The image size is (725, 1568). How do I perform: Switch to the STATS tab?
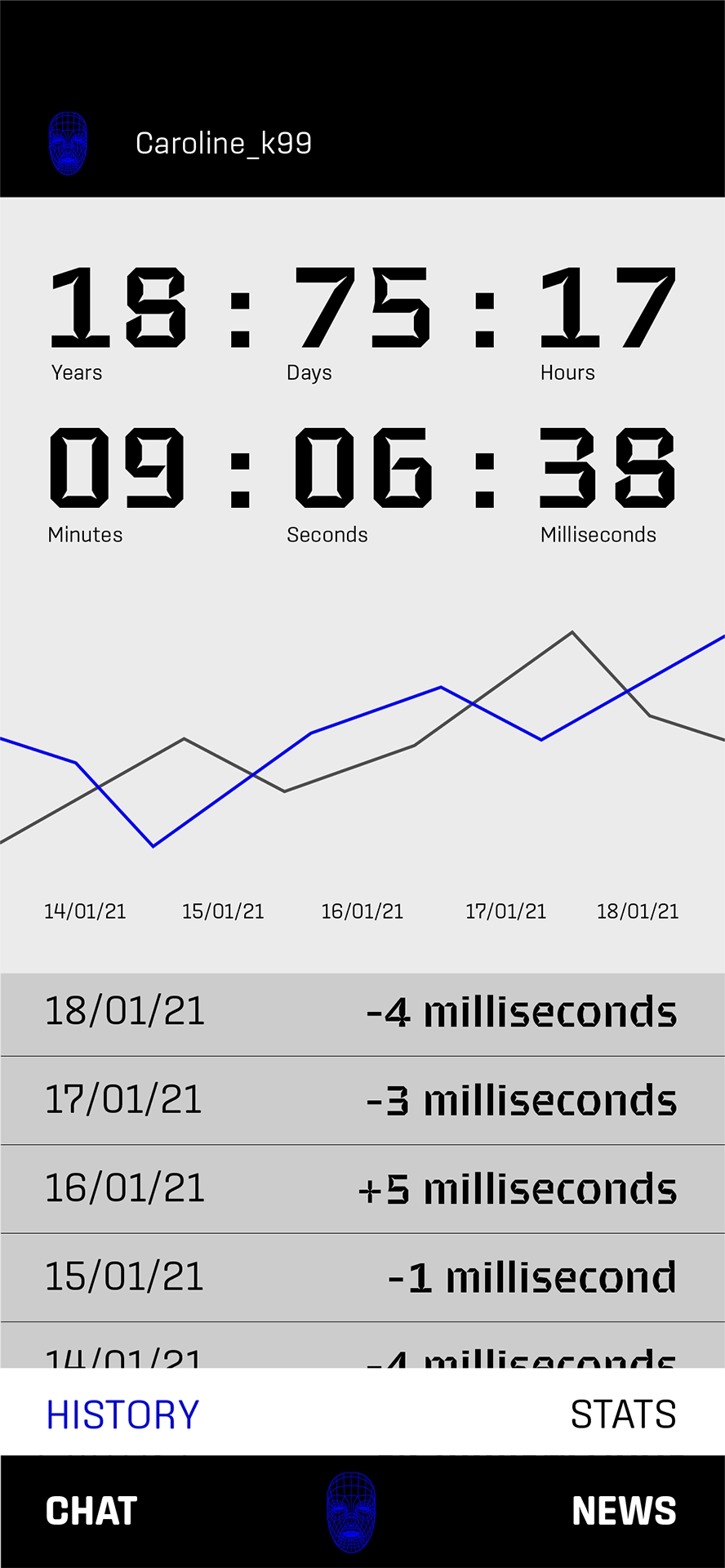[623, 1414]
